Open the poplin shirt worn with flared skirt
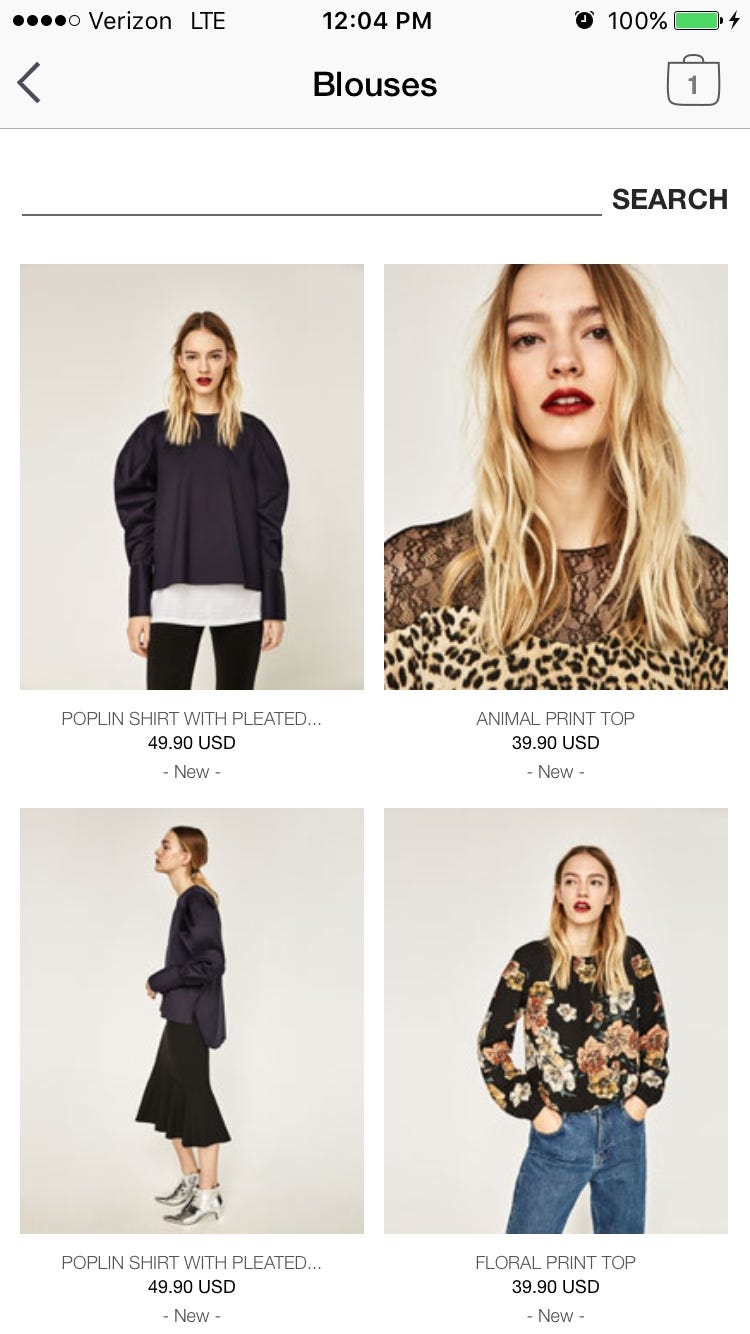750x1334 pixels. 192,1021
